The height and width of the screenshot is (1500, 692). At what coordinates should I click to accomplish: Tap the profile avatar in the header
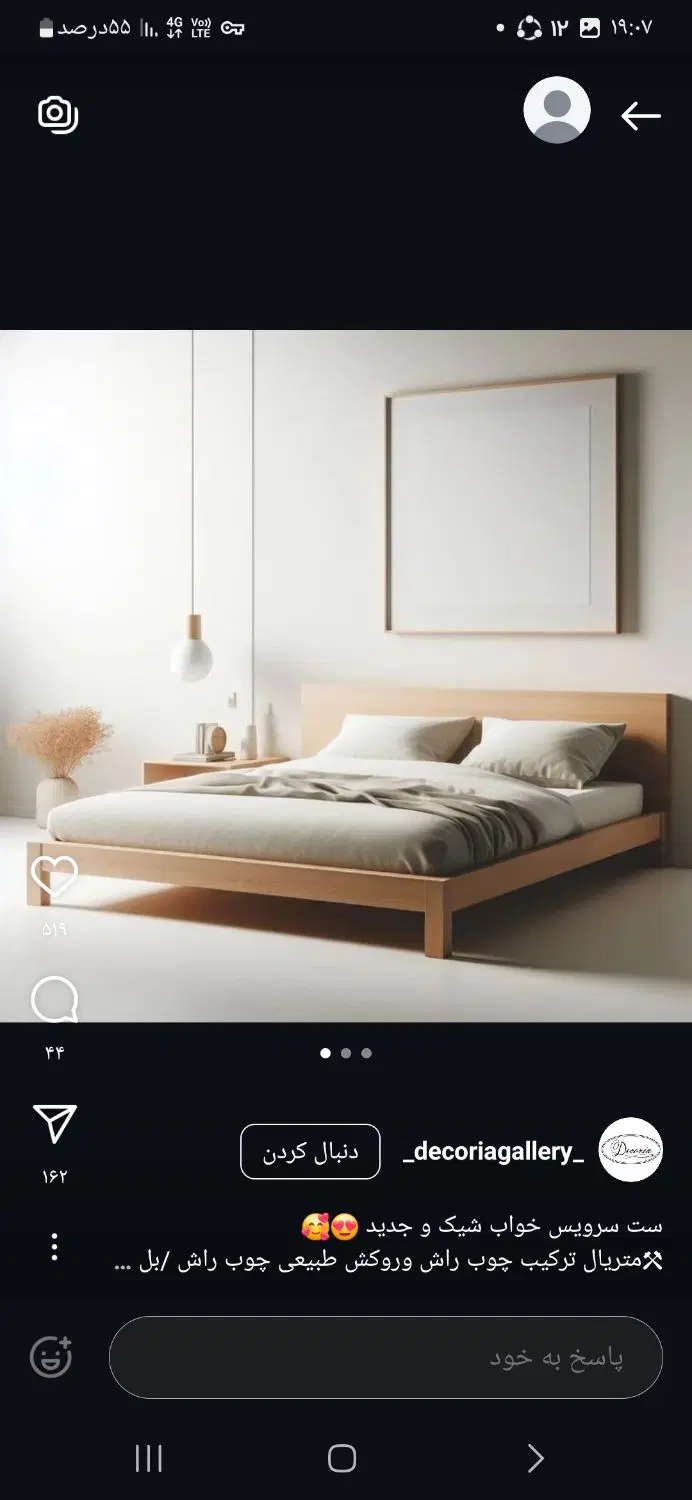[x=557, y=110]
